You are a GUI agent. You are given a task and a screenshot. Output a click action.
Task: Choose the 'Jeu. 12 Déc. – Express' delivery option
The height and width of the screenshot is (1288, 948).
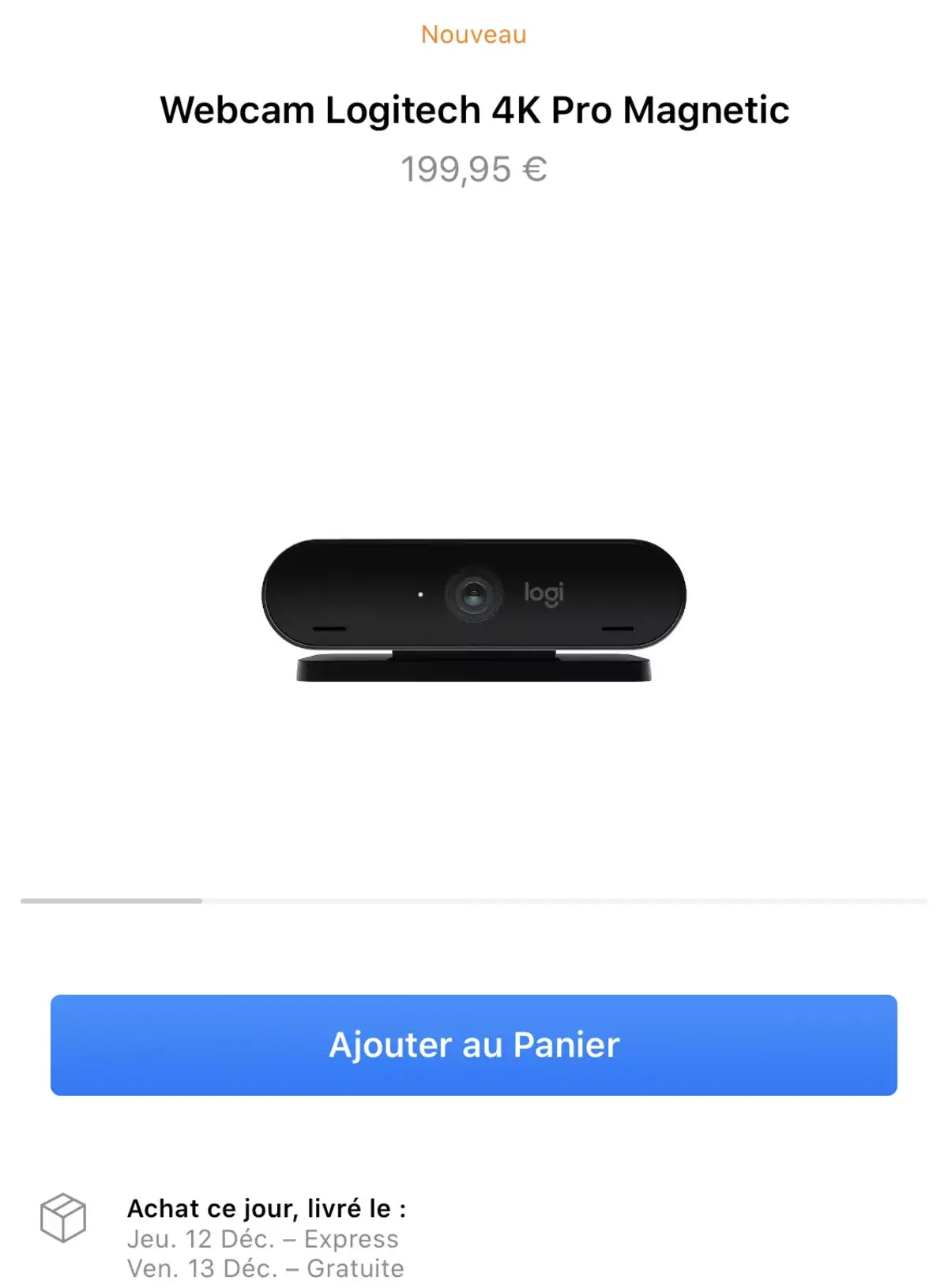pyautogui.click(x=263, y=1239)
